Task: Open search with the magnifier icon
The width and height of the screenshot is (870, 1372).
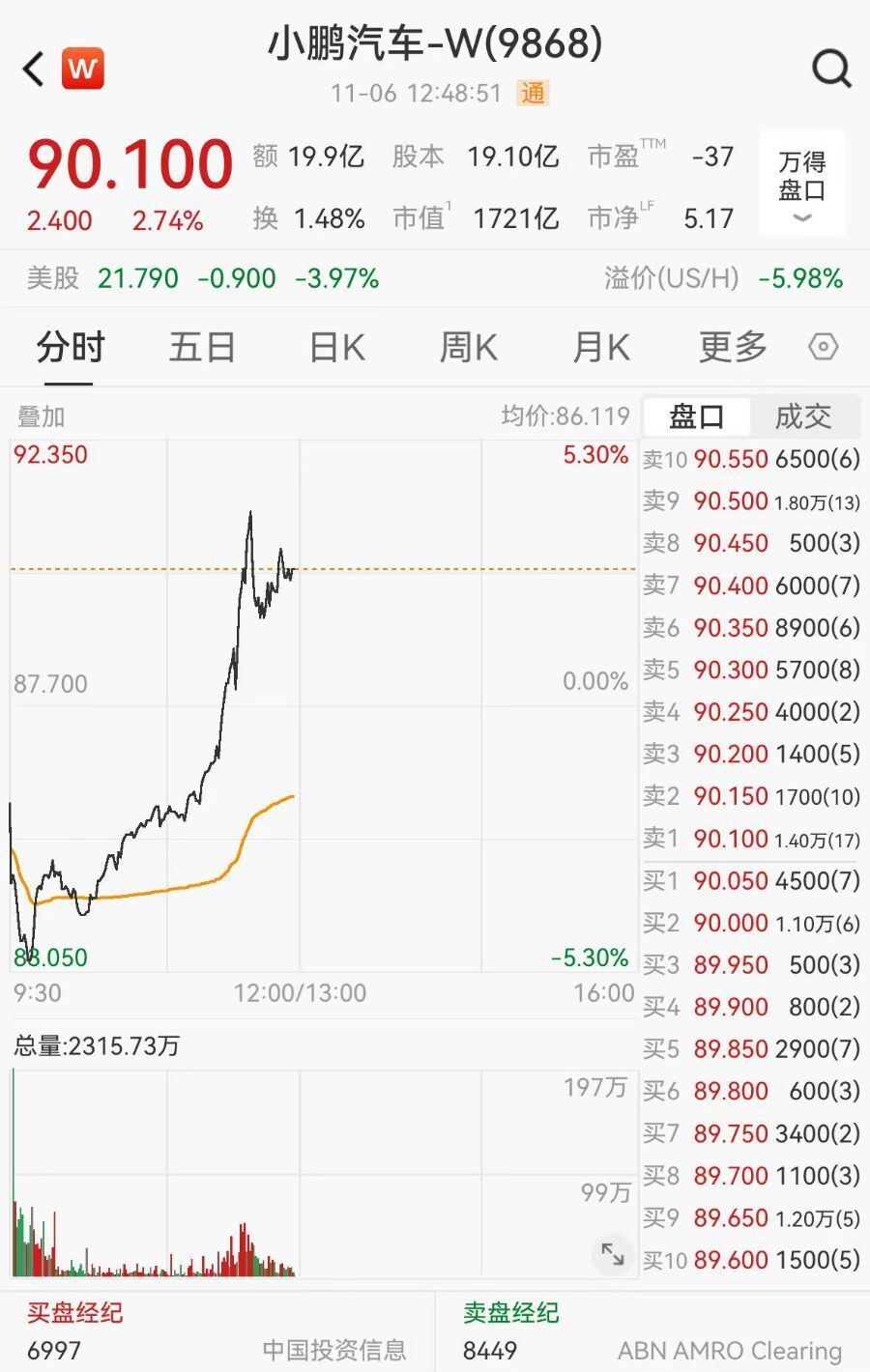Action: click(x=829, y=69)
